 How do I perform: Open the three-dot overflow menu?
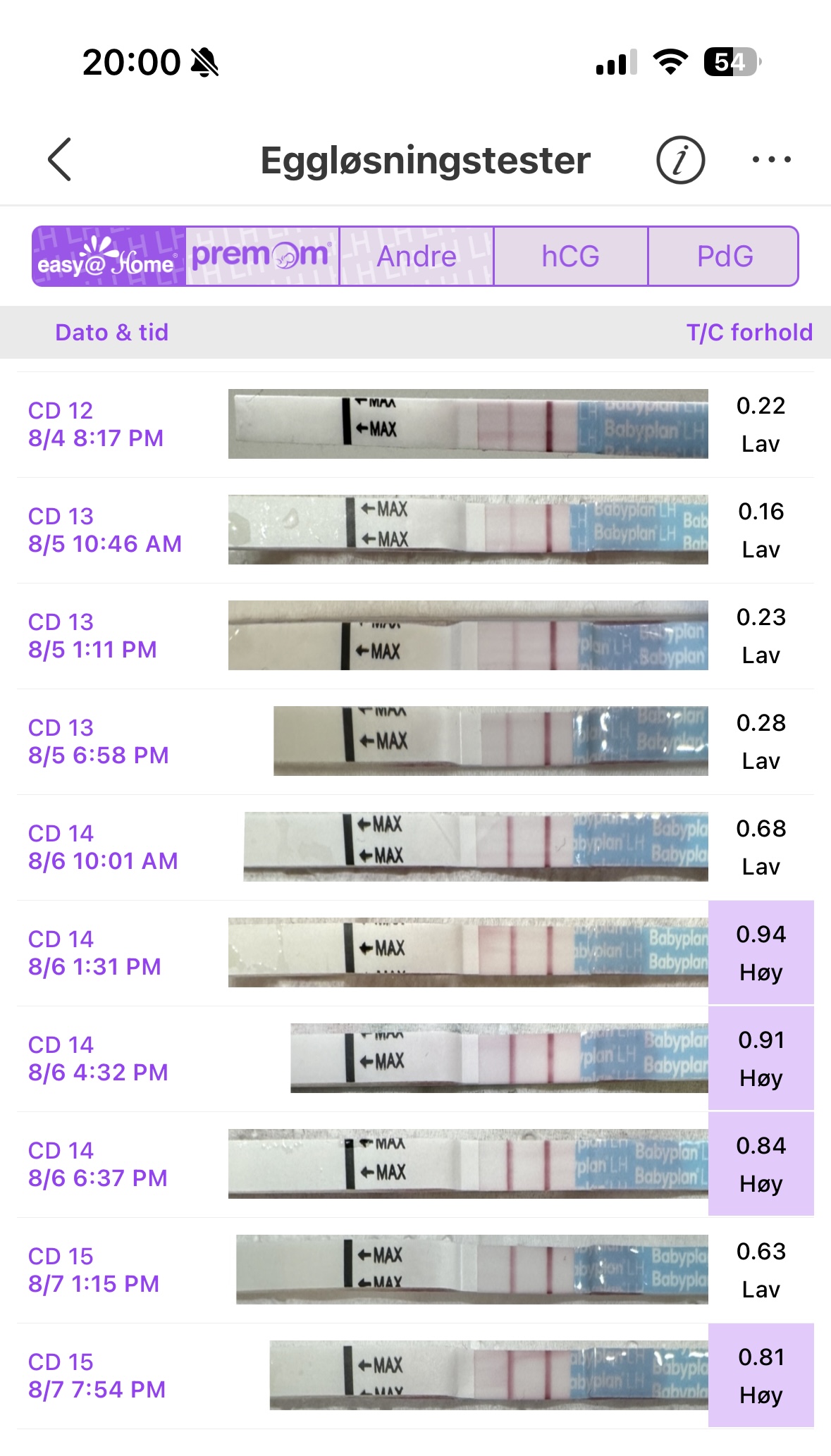click(x=771, y=160)
